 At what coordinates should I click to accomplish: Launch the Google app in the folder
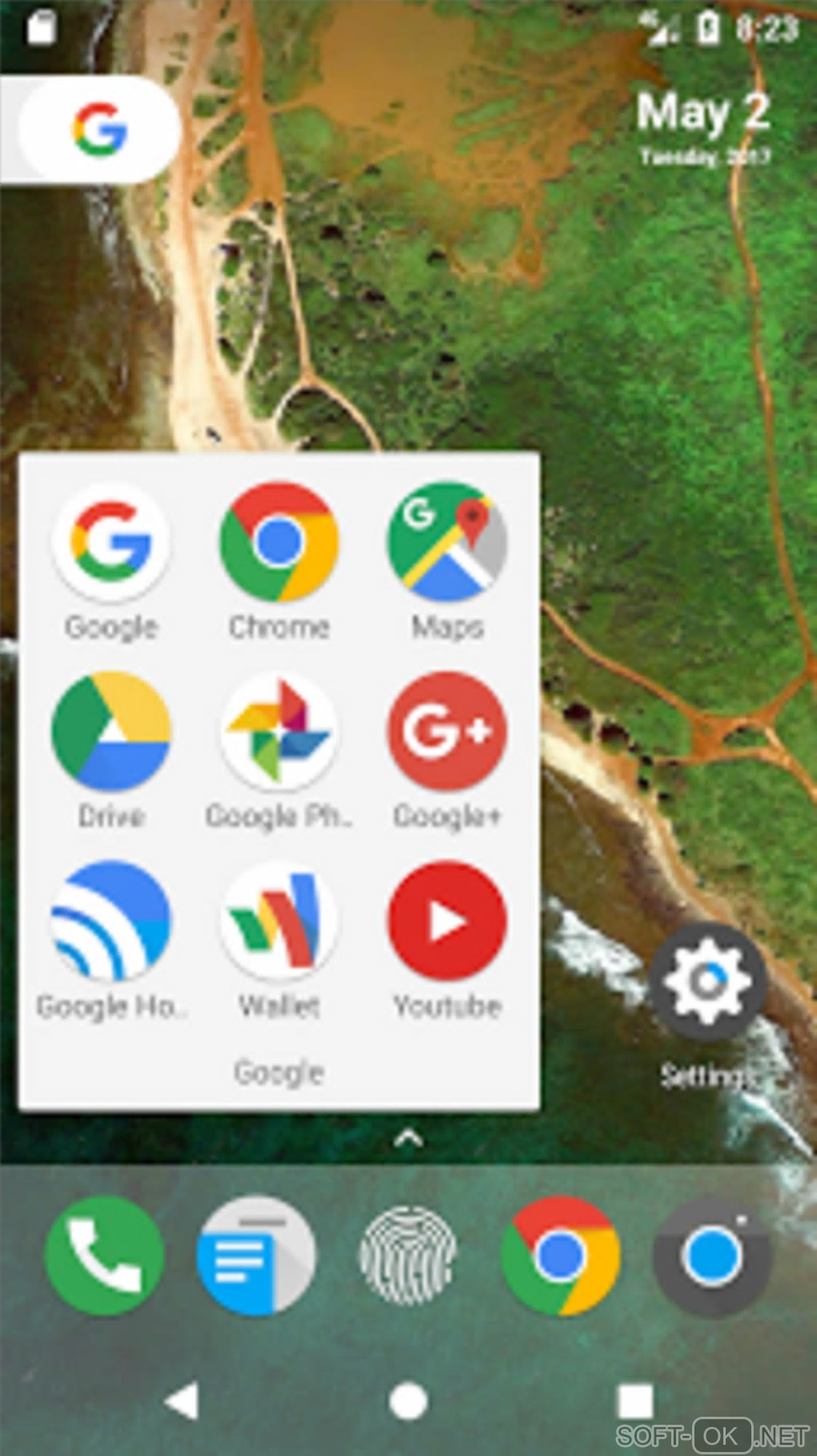coord(111,543)
